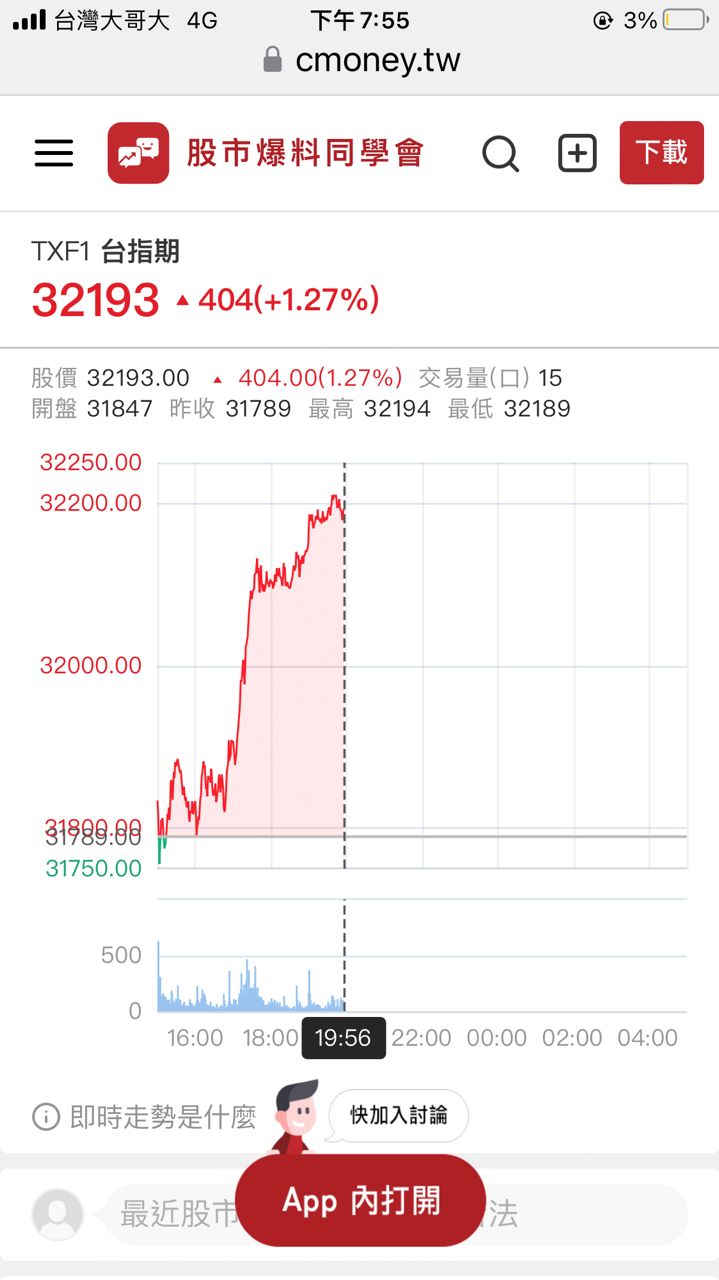Open the 股市爆料同學會 home logo
This screenshot has width=719, height=1280.
pyautogui.click(x=266, y=153)
